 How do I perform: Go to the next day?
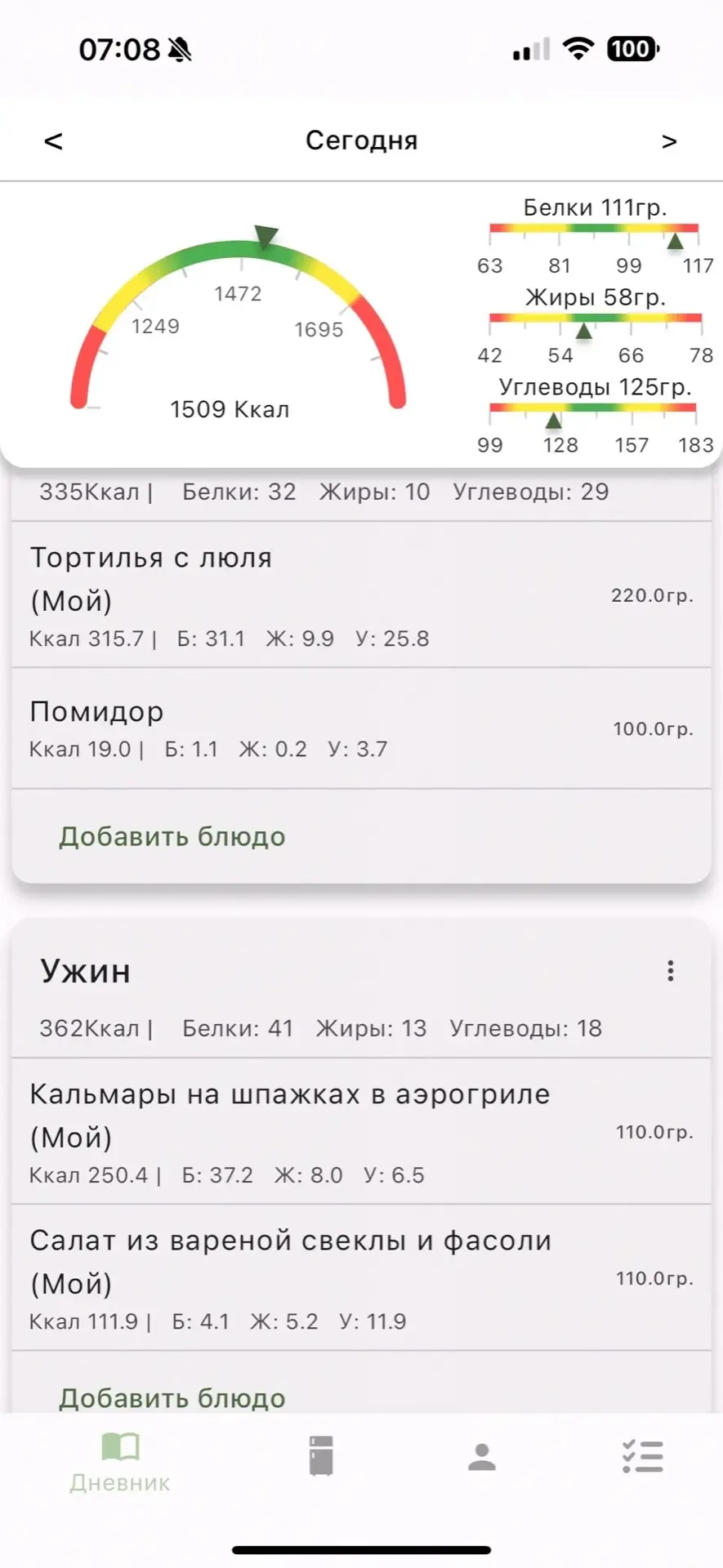click(x=669, y=141)
